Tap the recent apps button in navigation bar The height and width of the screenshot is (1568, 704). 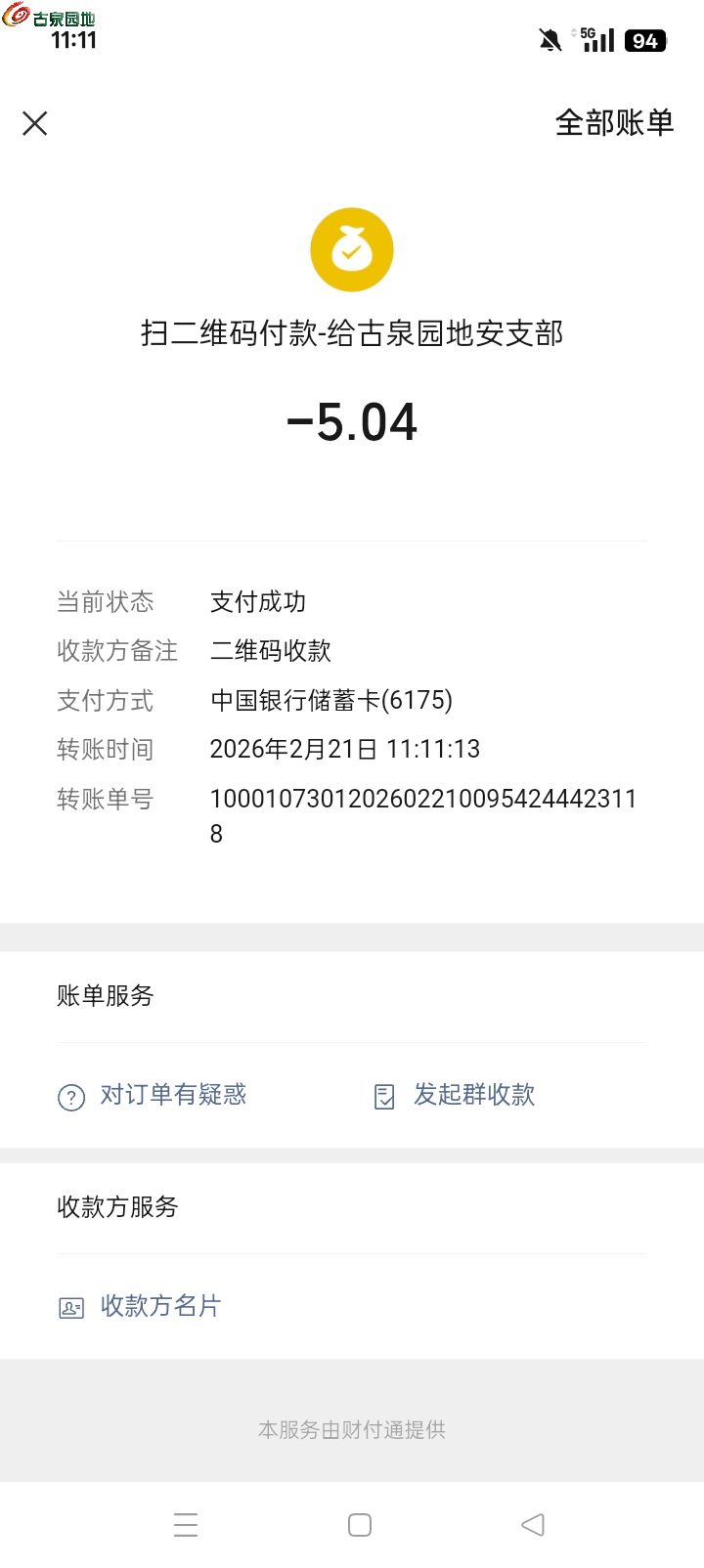(187, 1524)
